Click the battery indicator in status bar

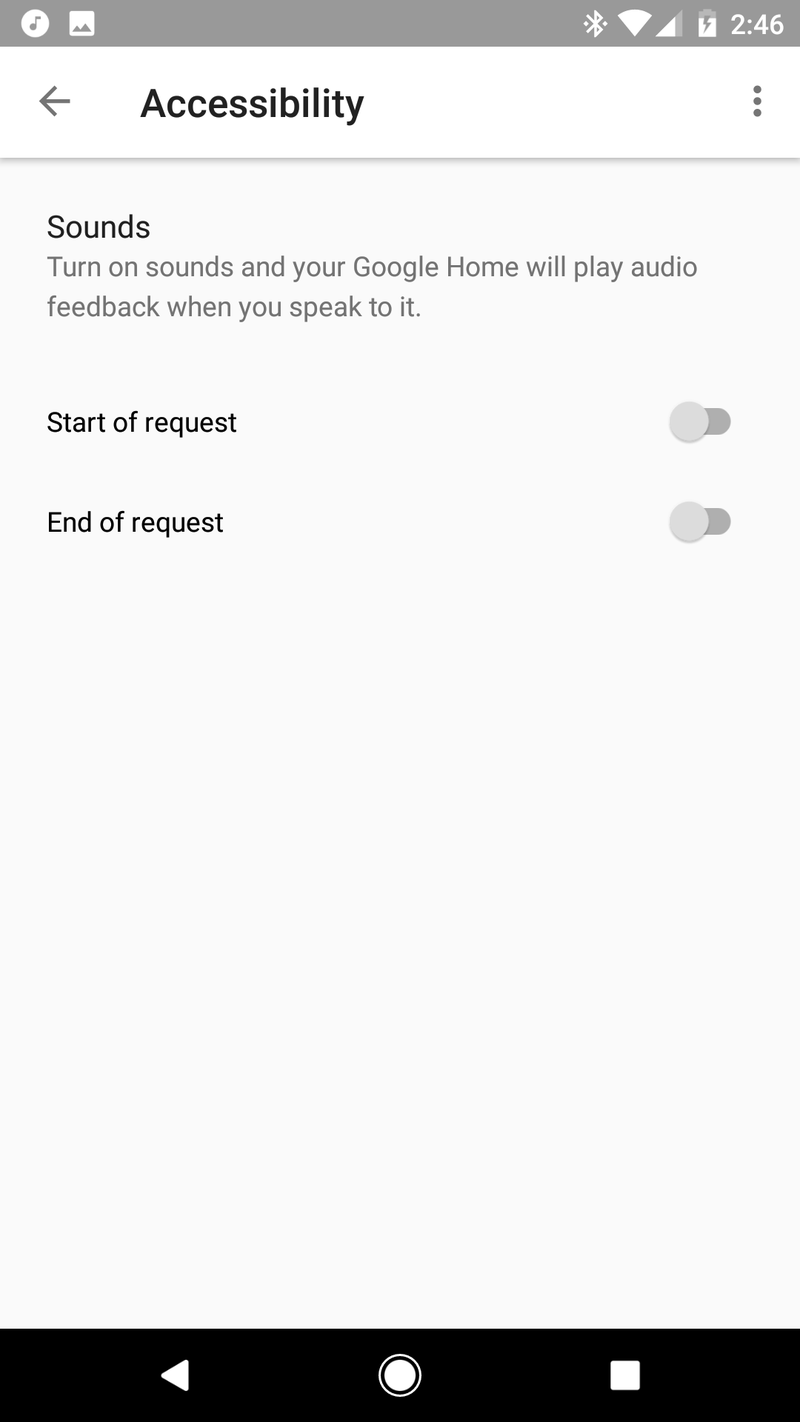[708, 22]
